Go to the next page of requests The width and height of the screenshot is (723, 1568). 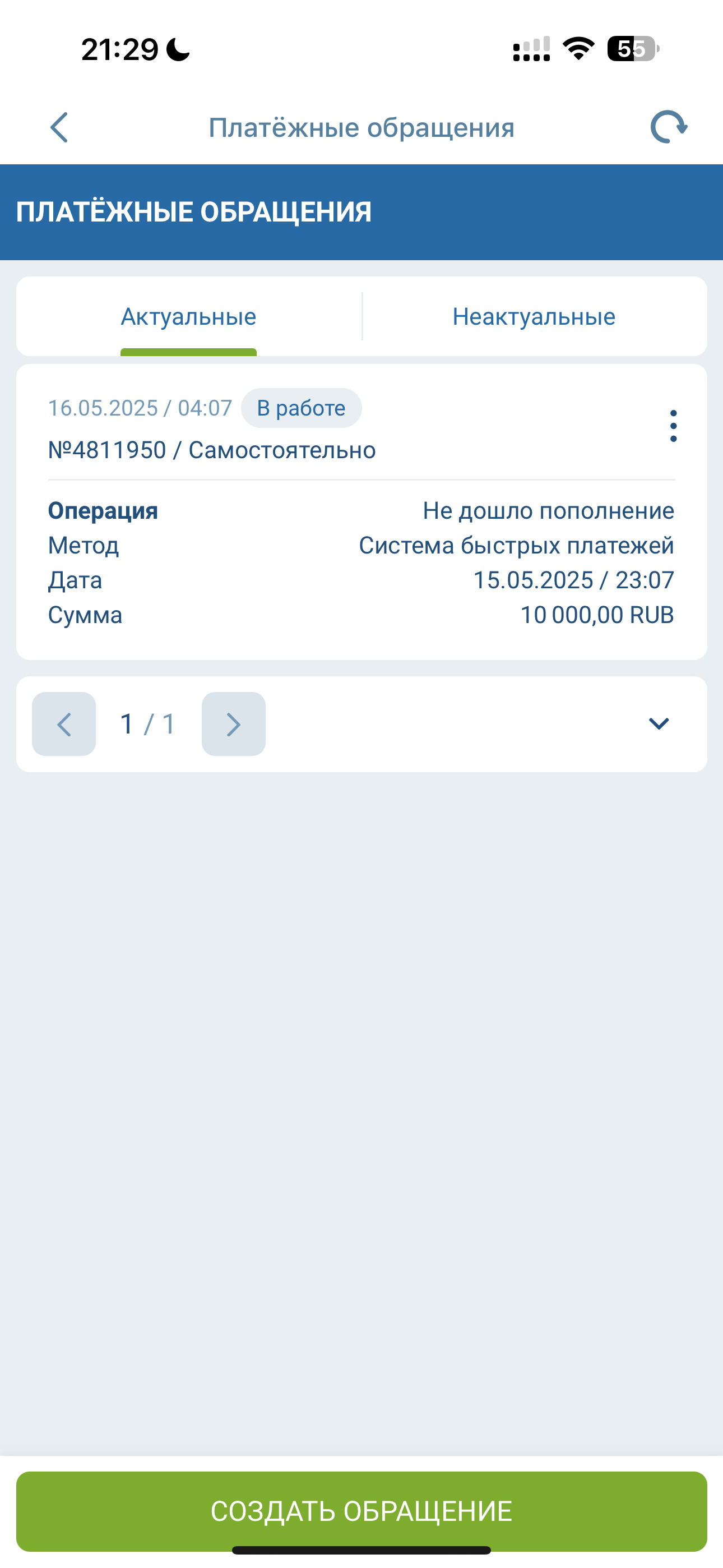(234, 725)
